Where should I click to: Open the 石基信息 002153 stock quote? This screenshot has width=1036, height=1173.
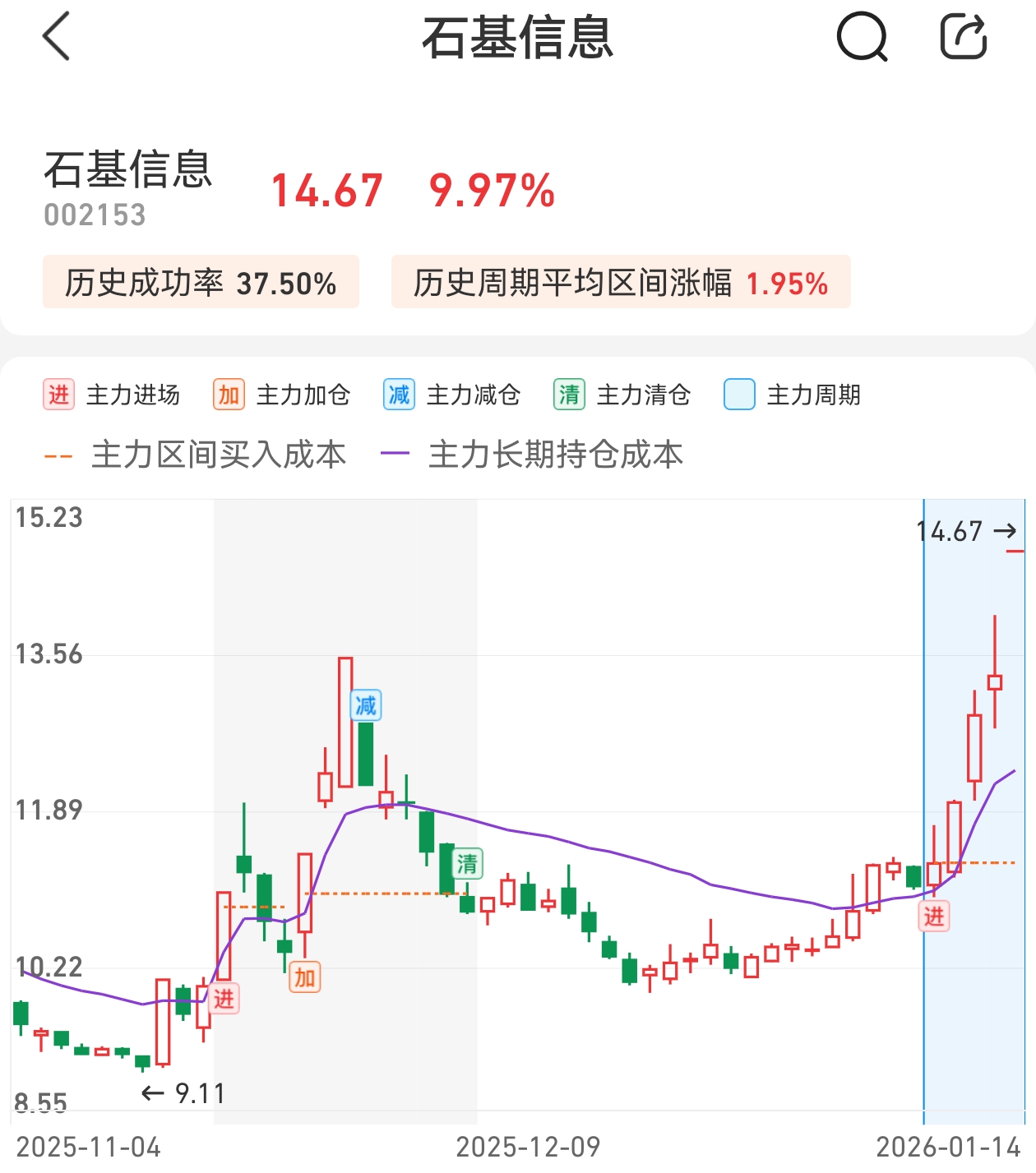click(x=128, y=187)
